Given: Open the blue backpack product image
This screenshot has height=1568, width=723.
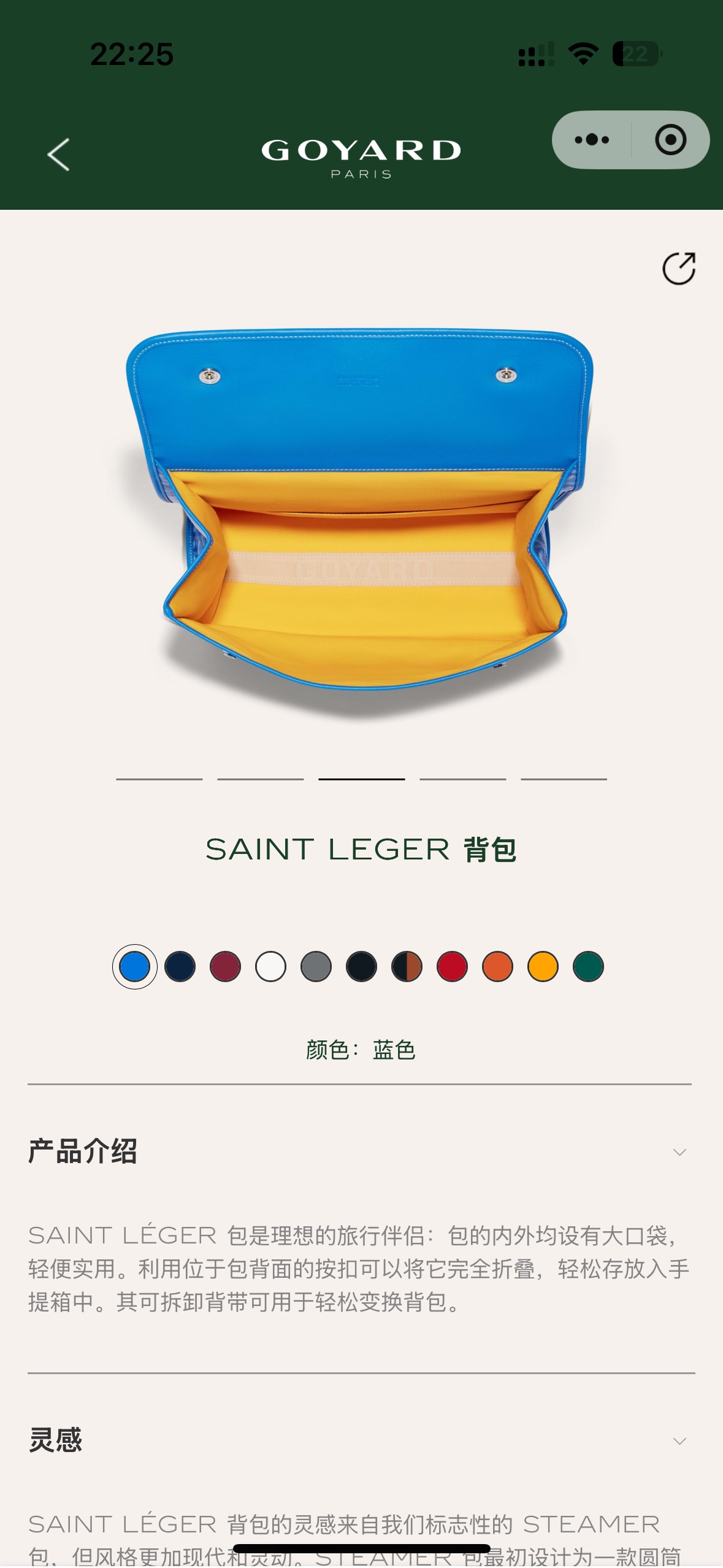Looking at the screenshot, I should click(x=361, y=515).
